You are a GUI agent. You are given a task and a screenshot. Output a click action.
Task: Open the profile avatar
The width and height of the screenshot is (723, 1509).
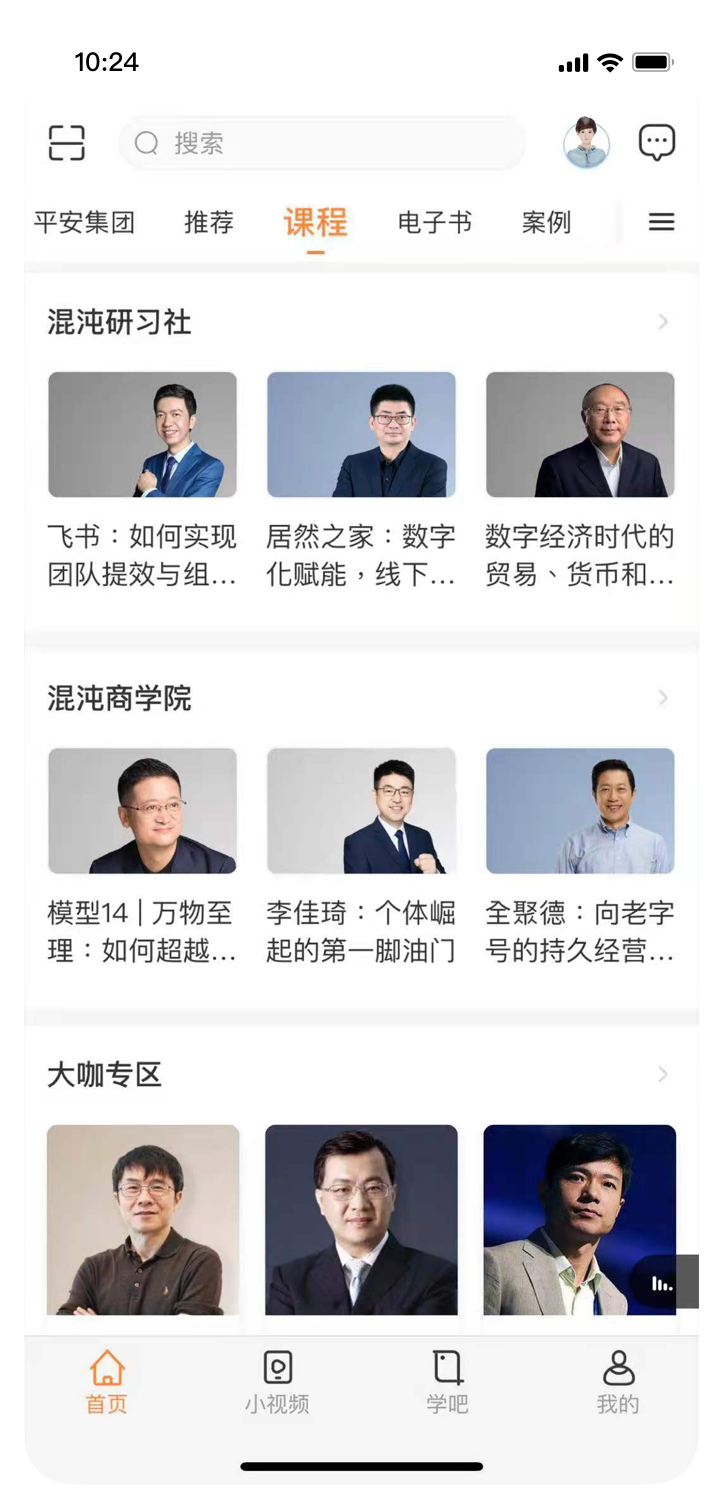click(586, 144)
